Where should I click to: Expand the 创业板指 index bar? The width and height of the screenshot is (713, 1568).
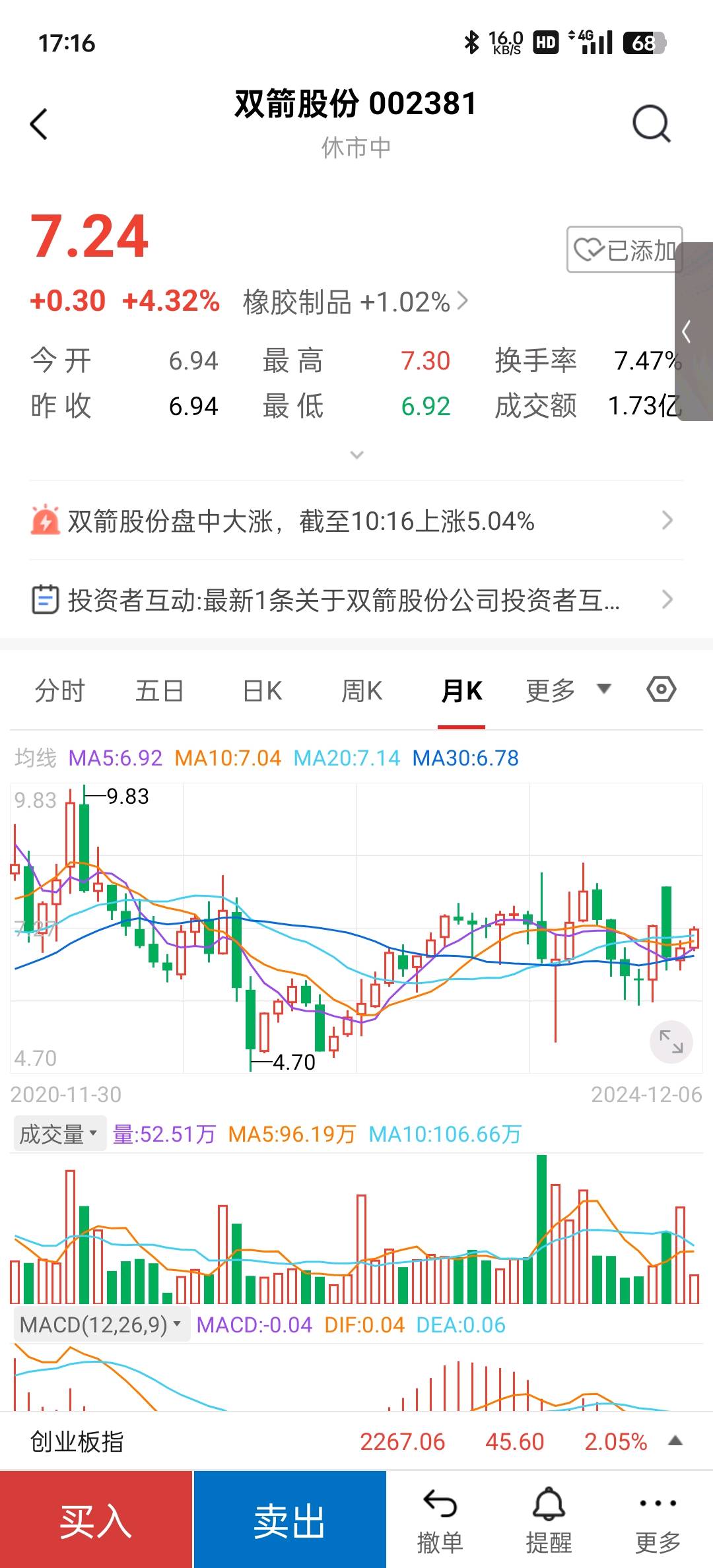click(675, 1441)
